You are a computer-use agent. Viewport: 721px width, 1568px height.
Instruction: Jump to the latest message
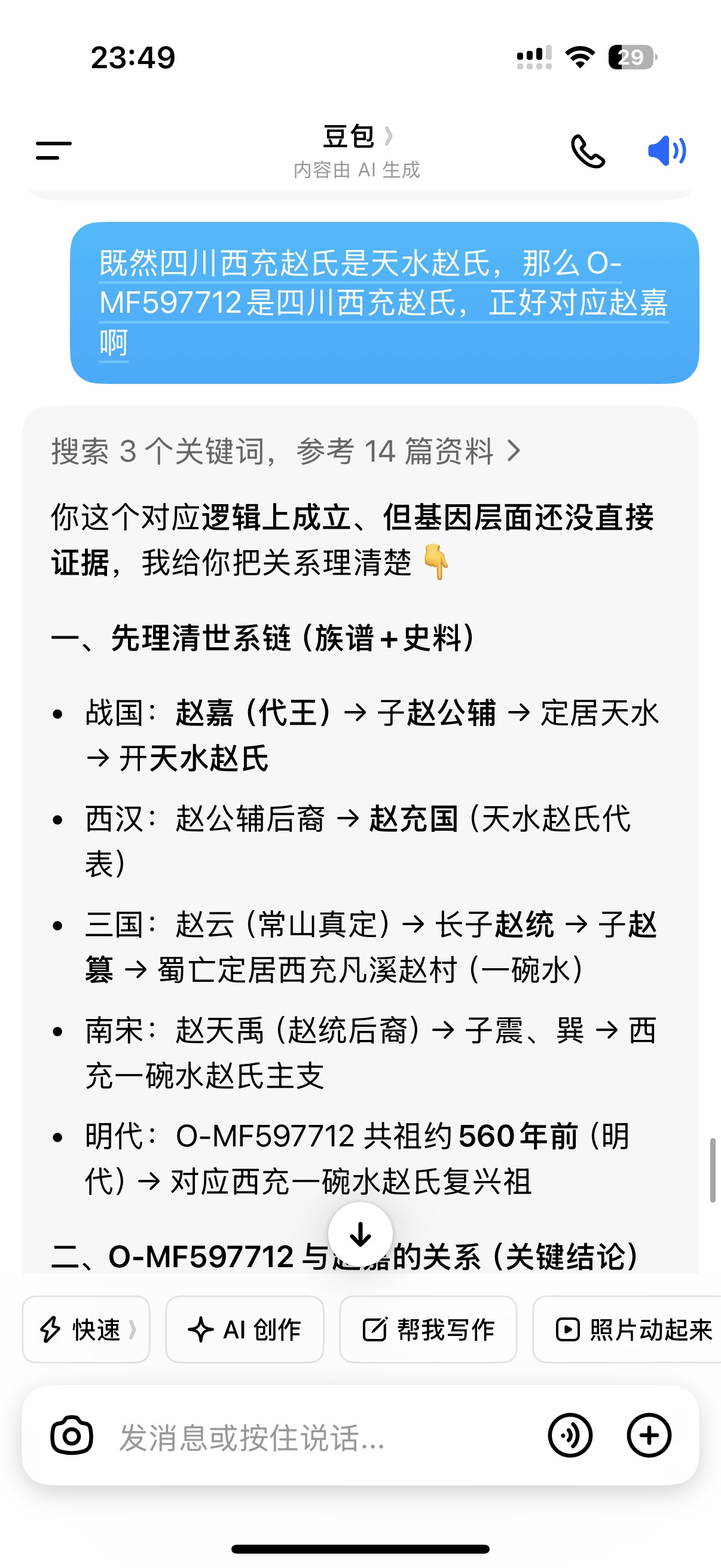(360, 1235)
